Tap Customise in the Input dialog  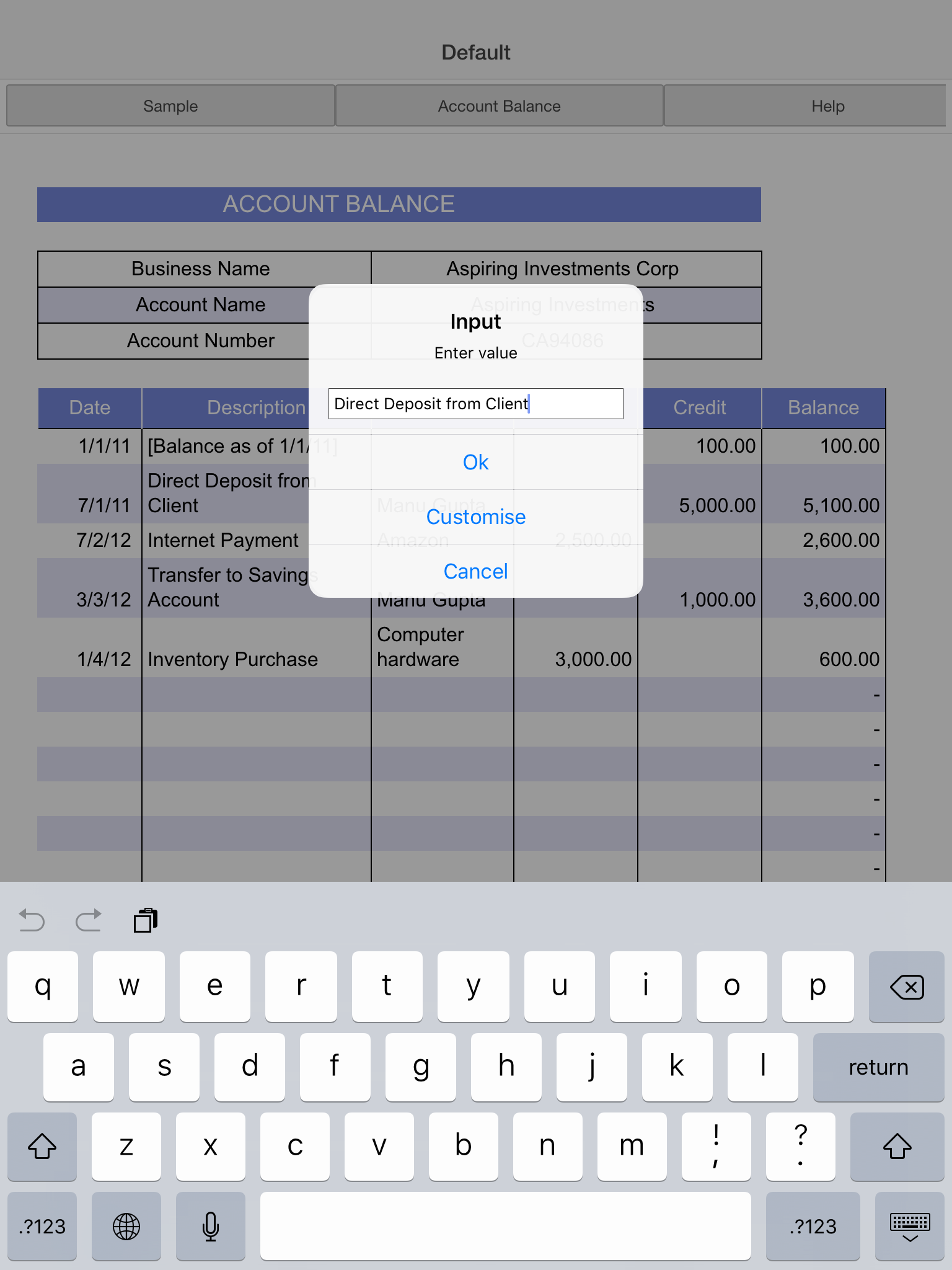pos(475,517)
